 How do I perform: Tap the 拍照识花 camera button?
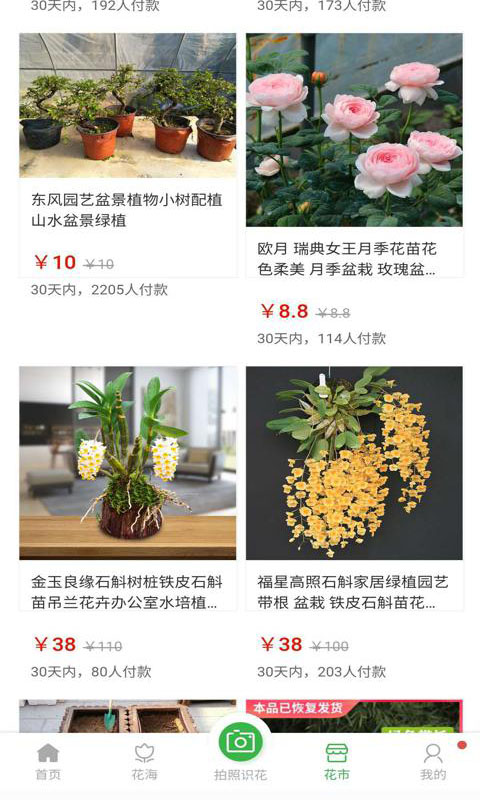240,754
